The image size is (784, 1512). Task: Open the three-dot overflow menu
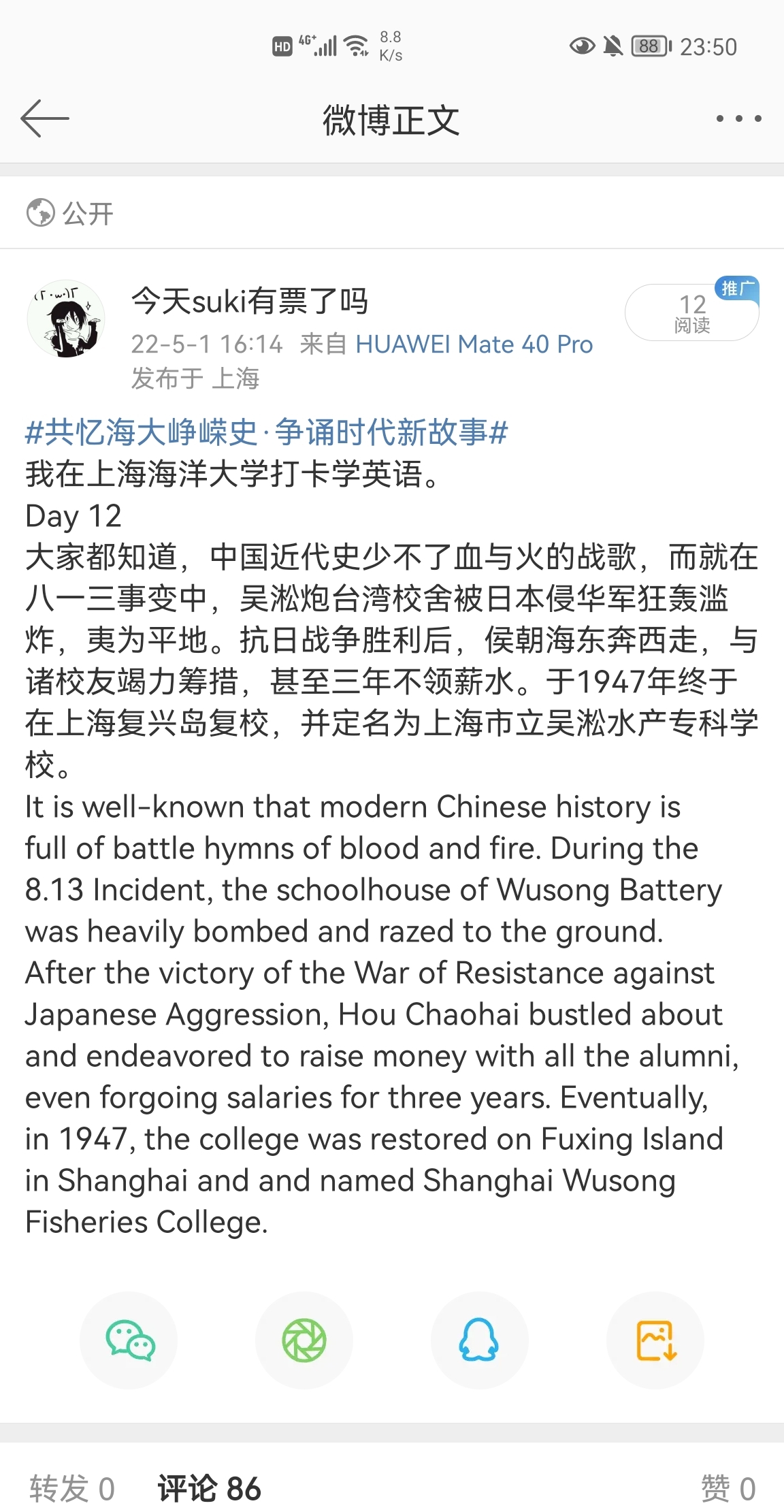click(x=738, y=118)
